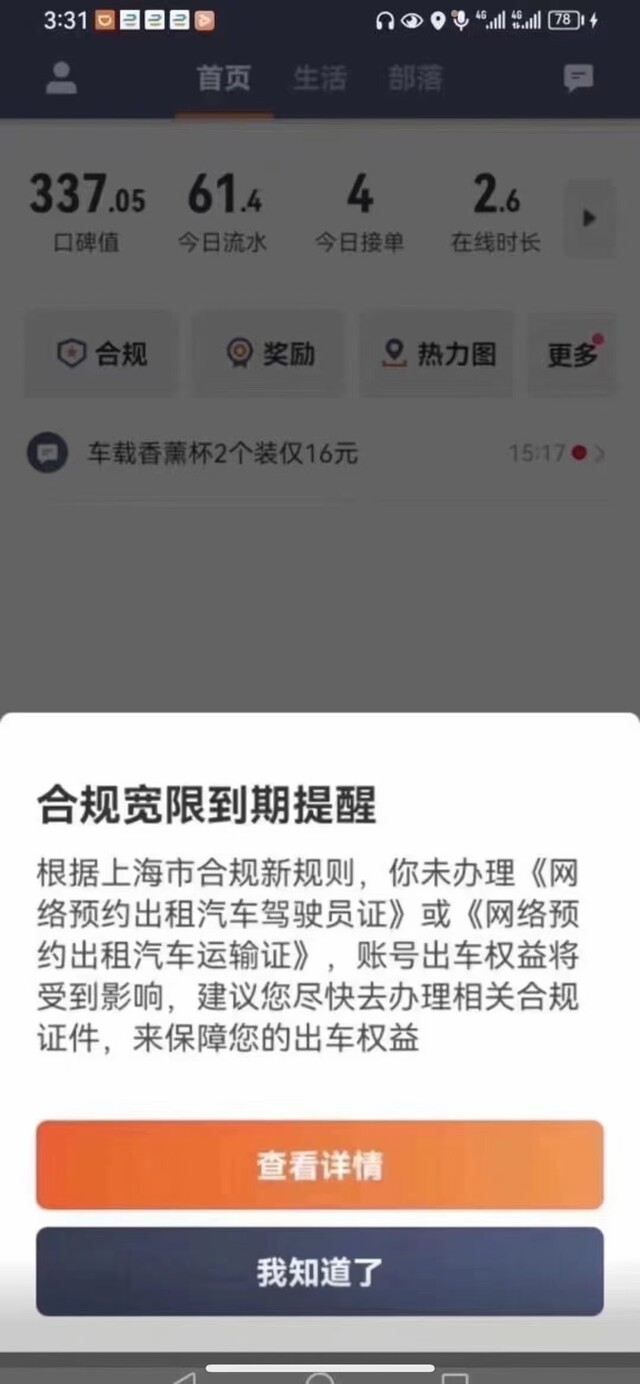The image size is (640, 1384).
Task: Open the 奖励 rewards shortcut
Action: tap(269, 353)
